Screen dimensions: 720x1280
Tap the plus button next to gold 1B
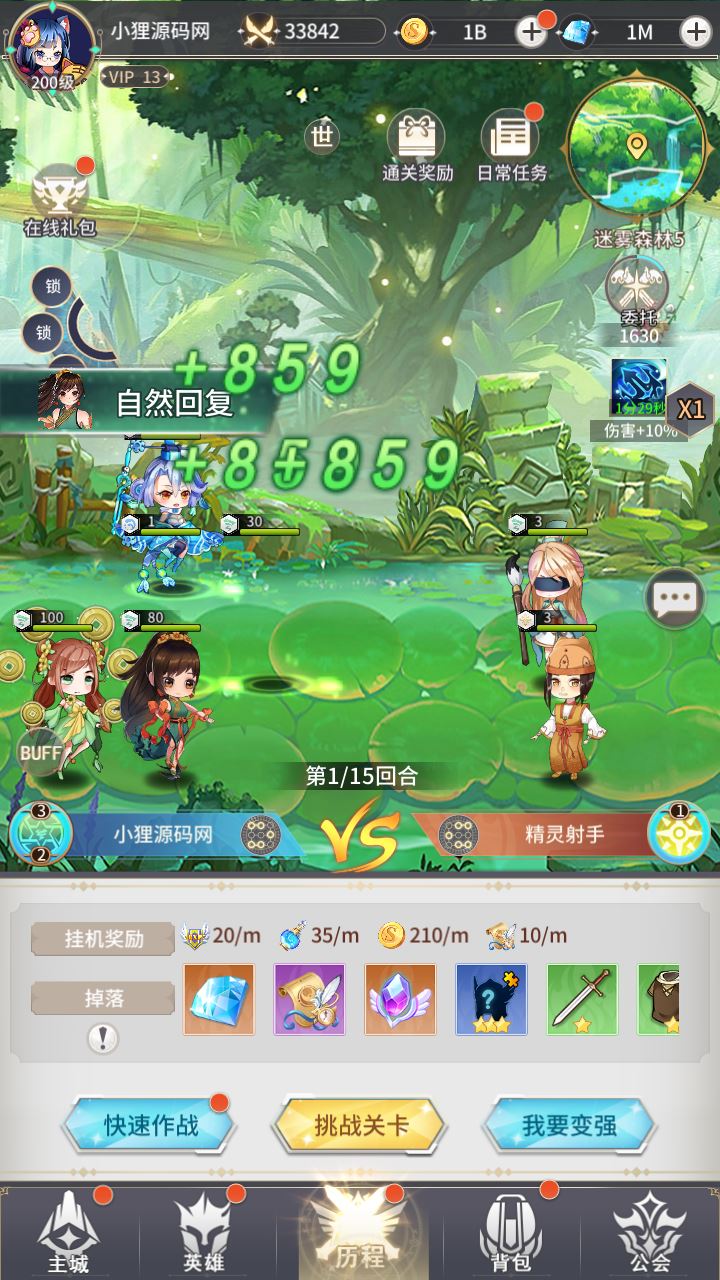[x=531, y=32]
